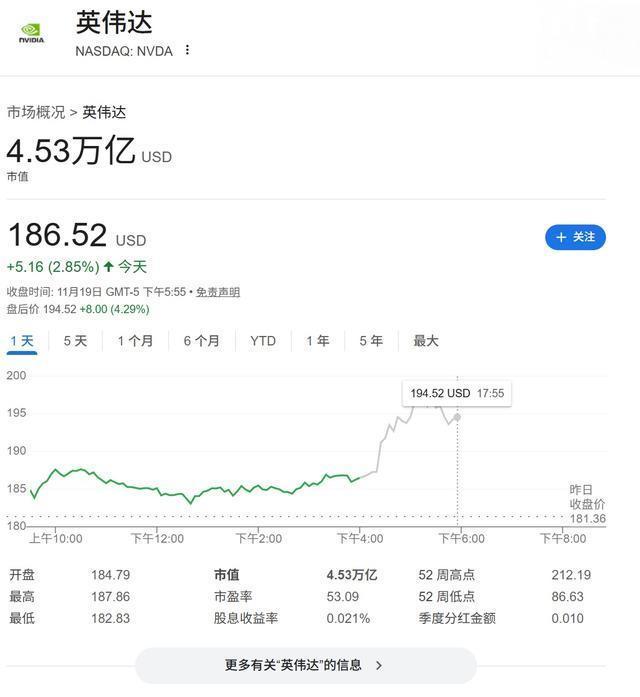Image resolution: width=640 pixels, height=697 pixels.
Task: Open the 免责声明 disclaimer link
Action: tap(217, 292)
